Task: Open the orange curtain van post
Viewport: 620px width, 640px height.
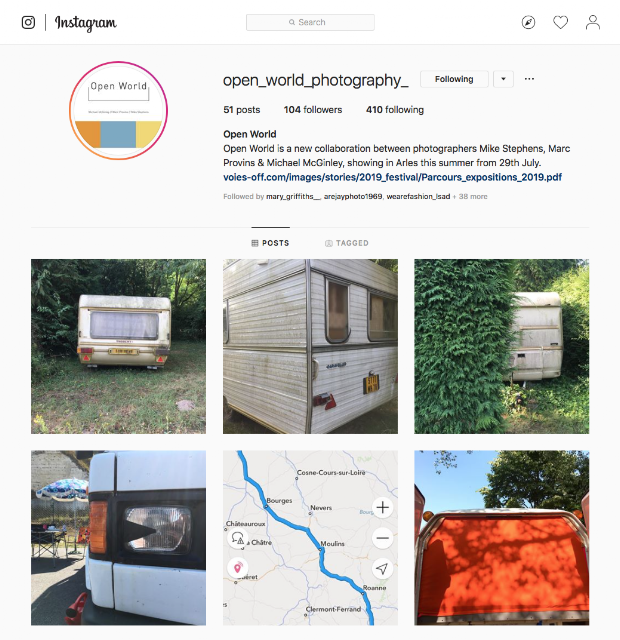Action: coord(502,538)
